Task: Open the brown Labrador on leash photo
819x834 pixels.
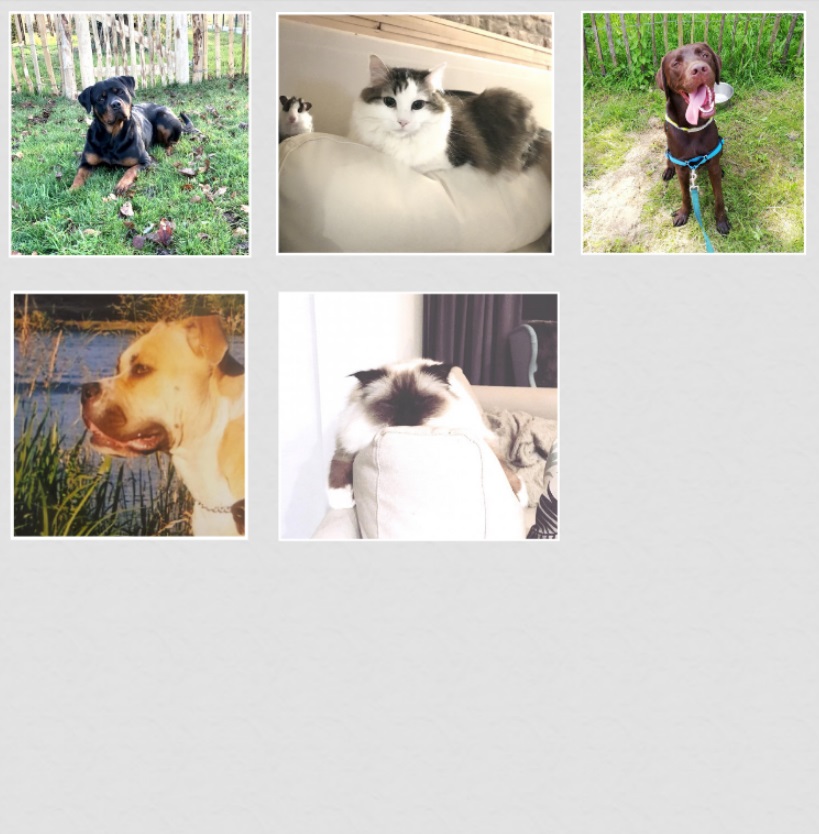Action: [693, 133]
